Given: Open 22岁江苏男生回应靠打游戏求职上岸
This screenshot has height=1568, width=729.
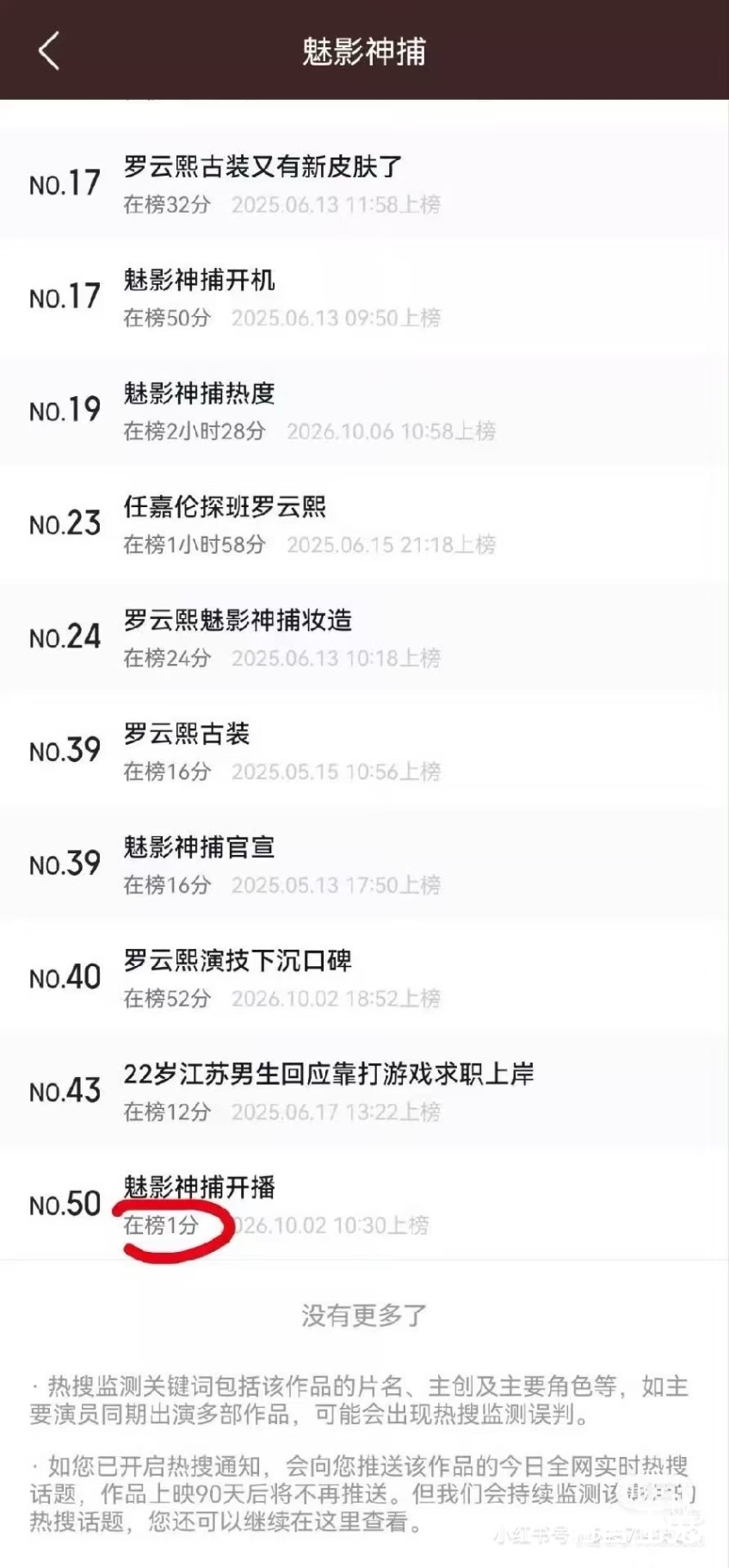Looking at the screenshot, I should pos(364,1091).
